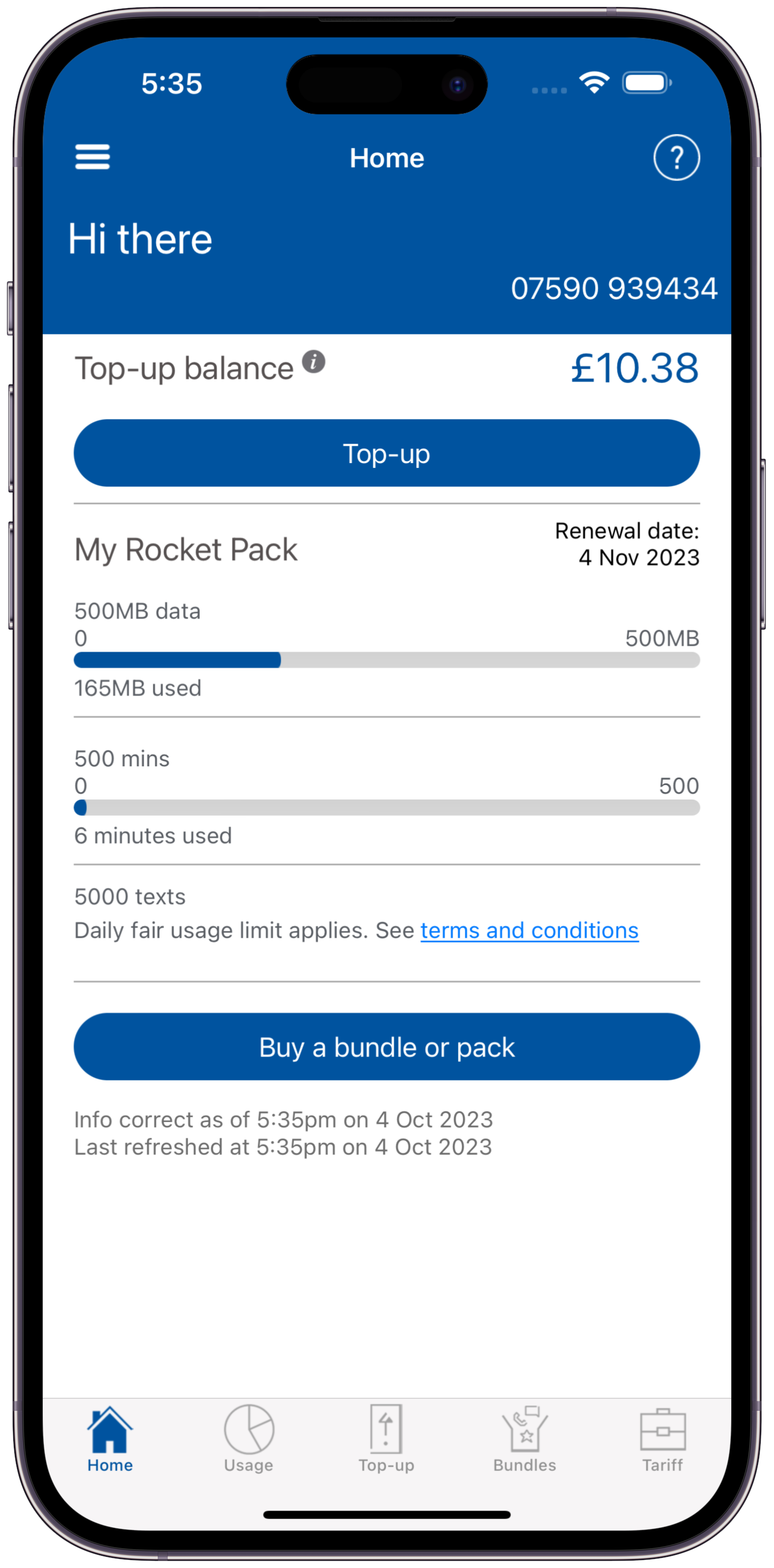Open the Top-up tab in bottom bar
774x1568 pixels.
click(386, 1439)
